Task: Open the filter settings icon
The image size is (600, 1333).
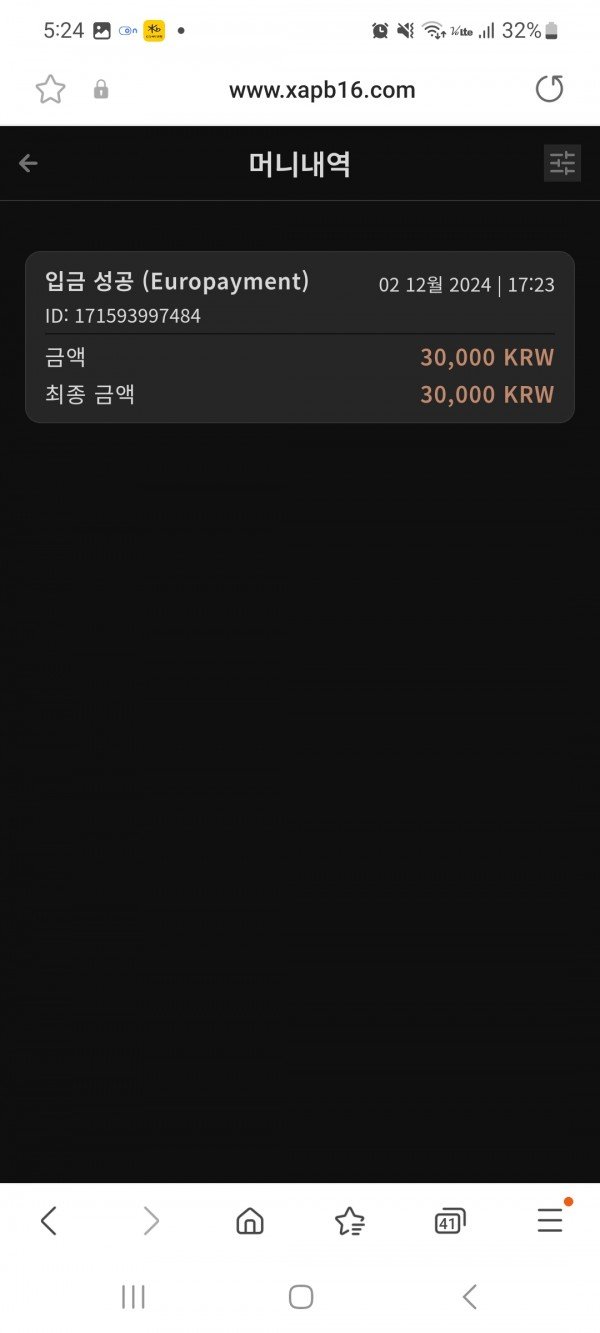Action: coord(562,163)
